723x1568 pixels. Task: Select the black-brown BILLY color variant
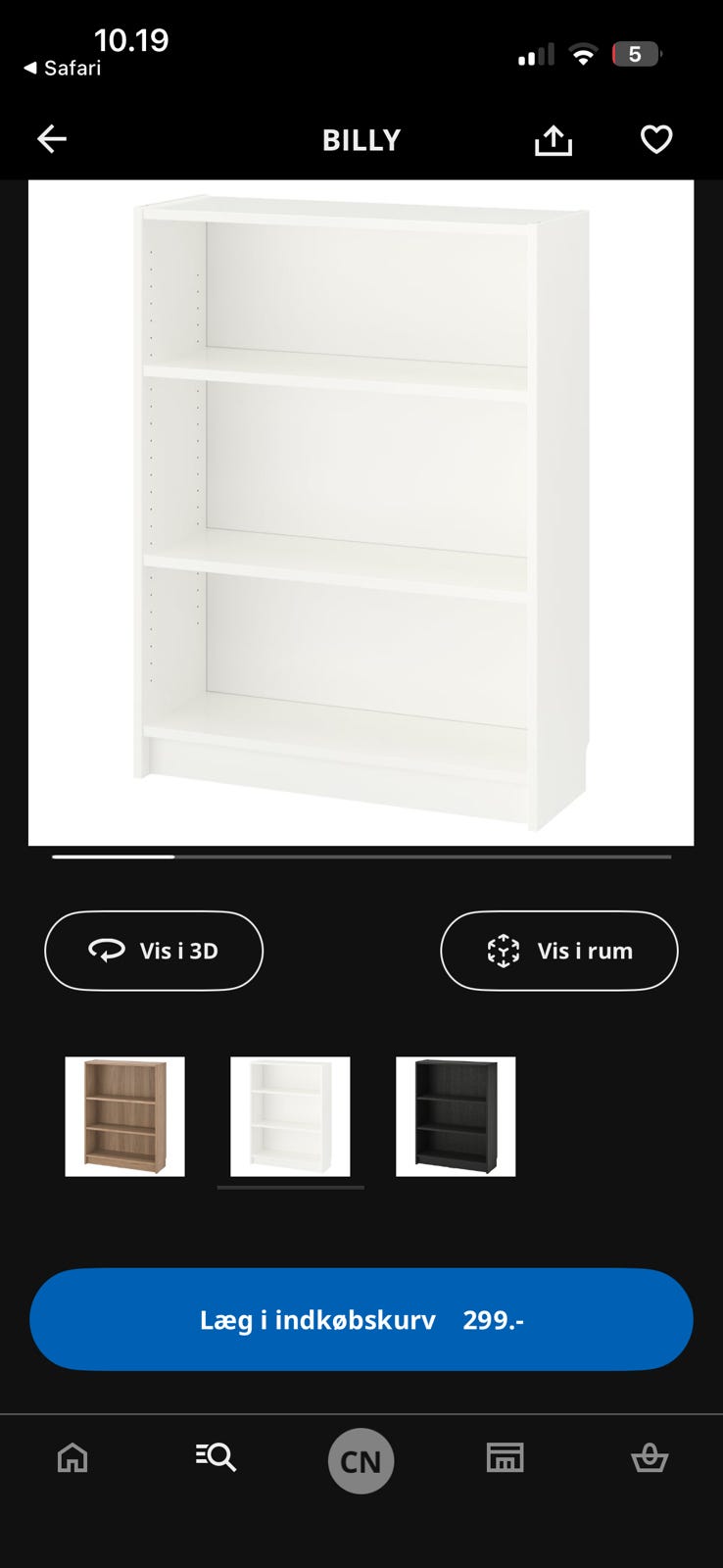pyautogui.click(x=455, y=1116)
